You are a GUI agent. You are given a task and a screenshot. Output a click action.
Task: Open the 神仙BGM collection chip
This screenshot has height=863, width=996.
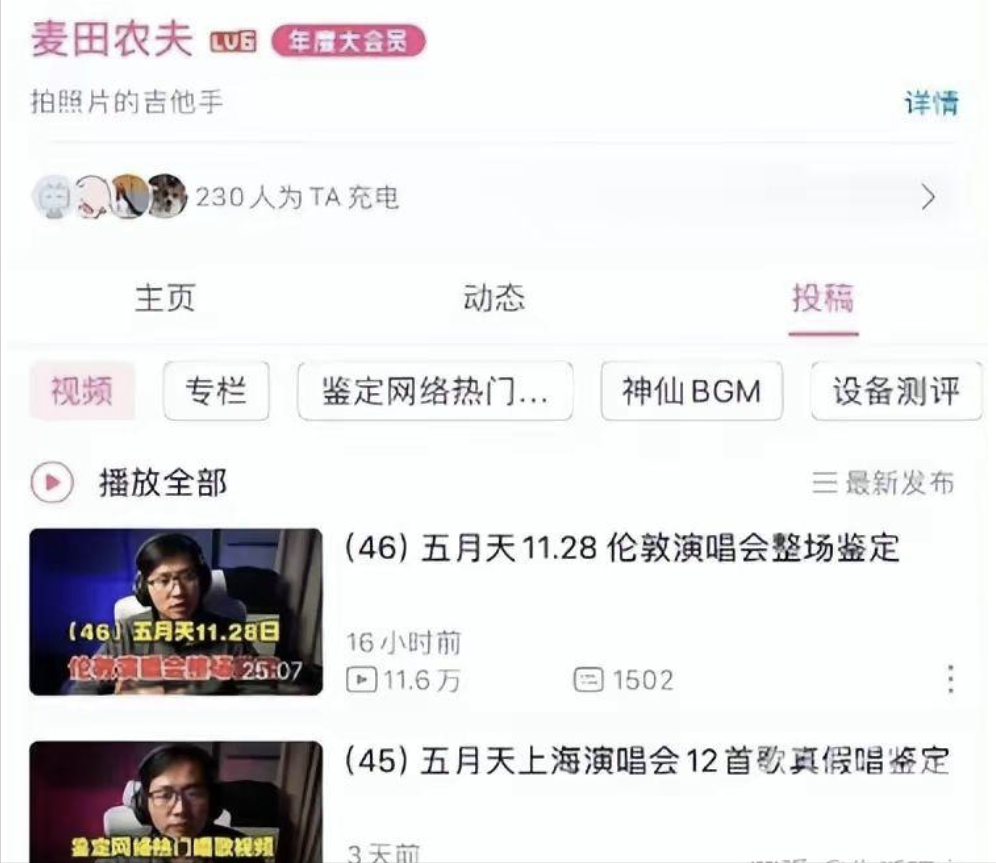tap(691, 391)
